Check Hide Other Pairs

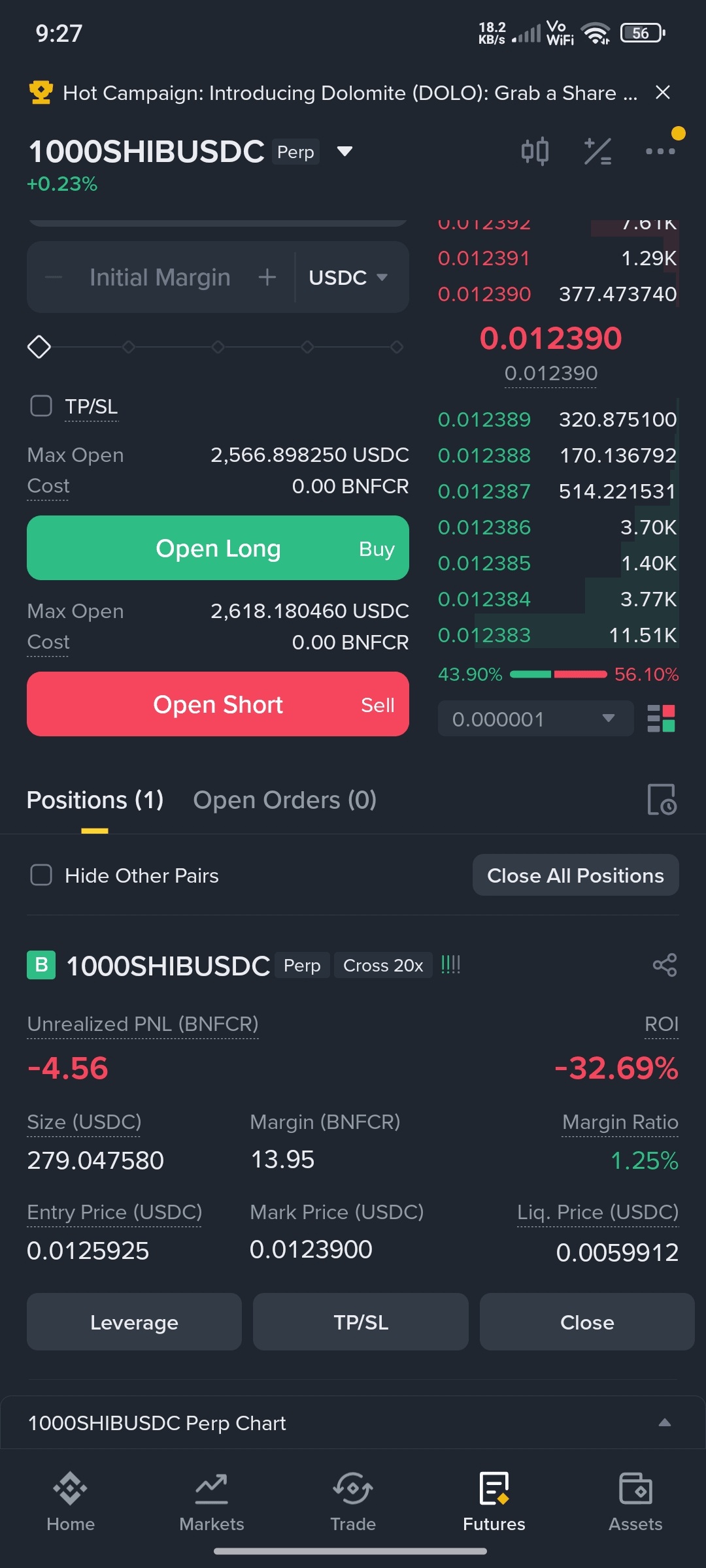point(41,875)
